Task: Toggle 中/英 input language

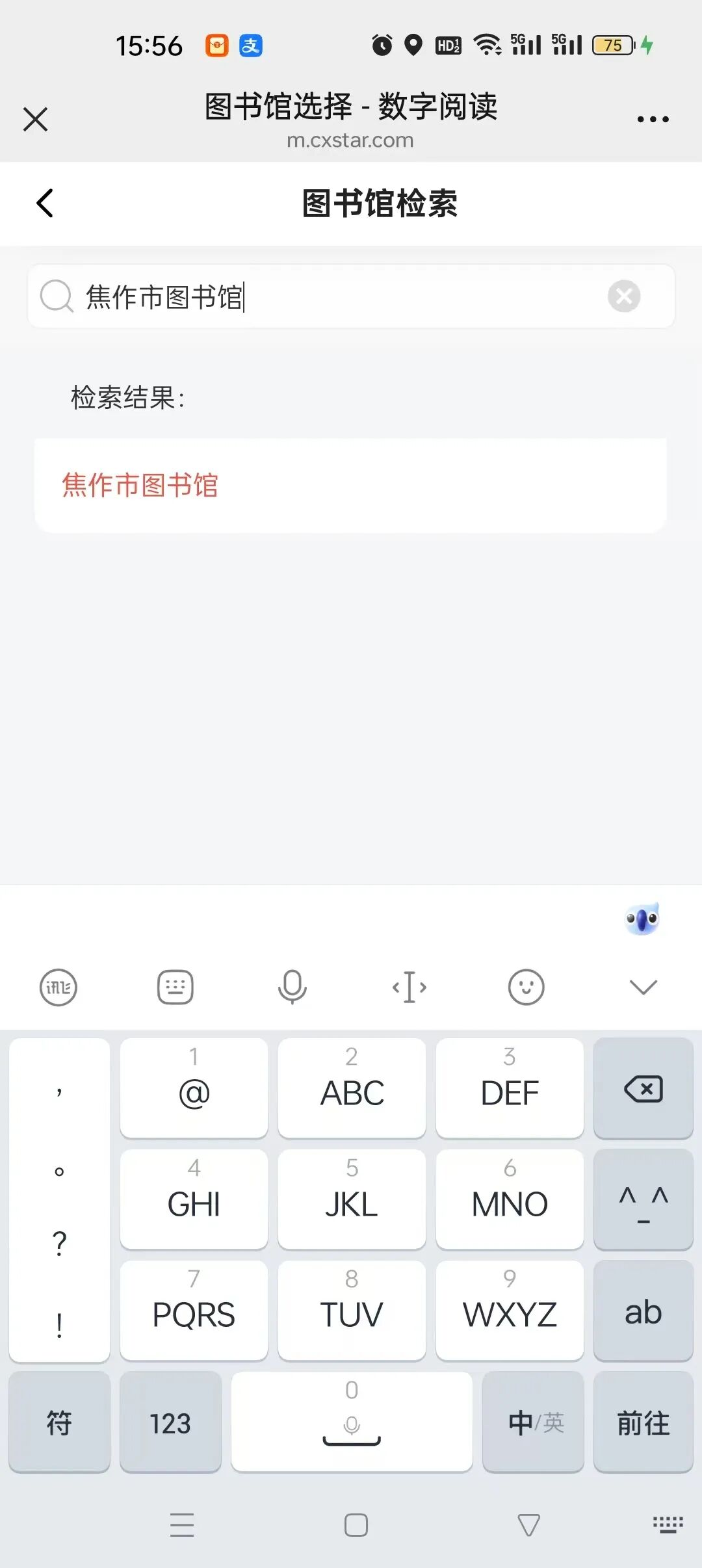Action: (534, 1423)
